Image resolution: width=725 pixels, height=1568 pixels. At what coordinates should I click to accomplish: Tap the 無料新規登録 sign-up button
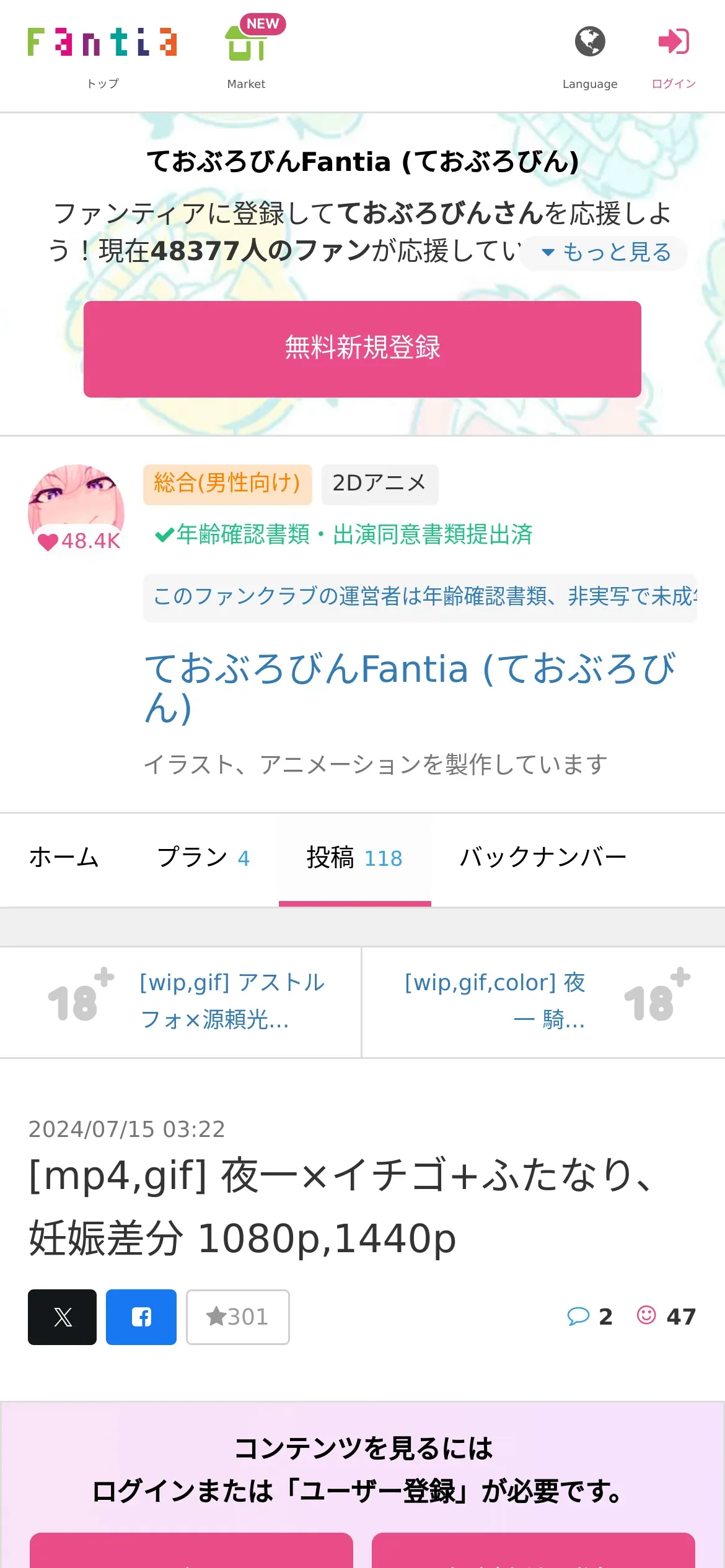click(x=362, y=349)
